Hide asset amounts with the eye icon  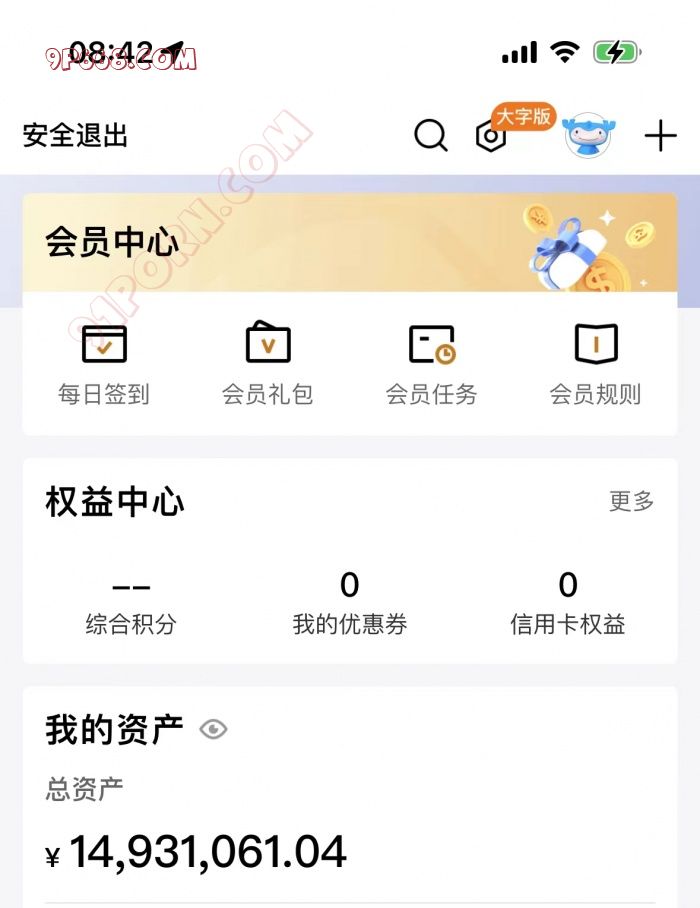pos(213,730)
